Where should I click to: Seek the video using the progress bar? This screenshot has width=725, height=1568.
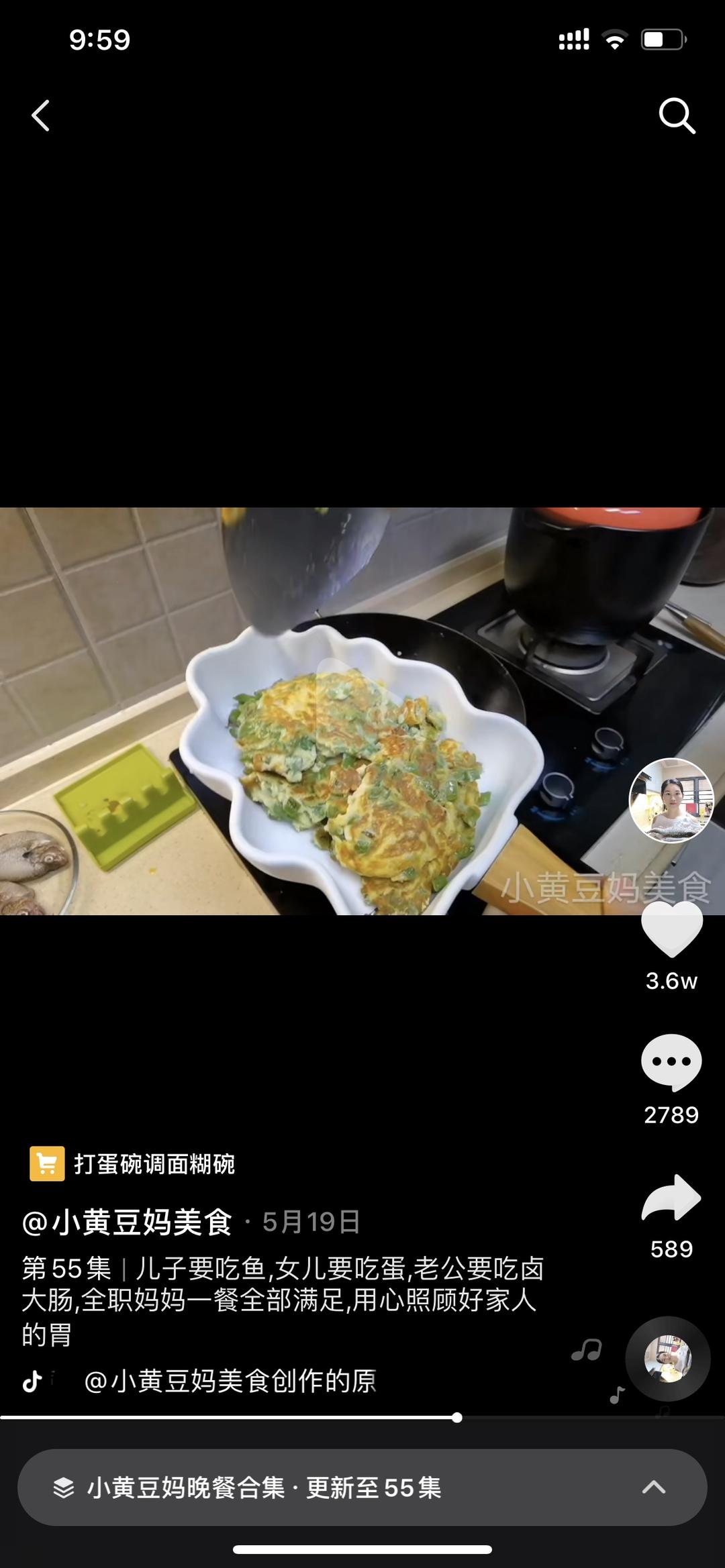(456, 1418)
